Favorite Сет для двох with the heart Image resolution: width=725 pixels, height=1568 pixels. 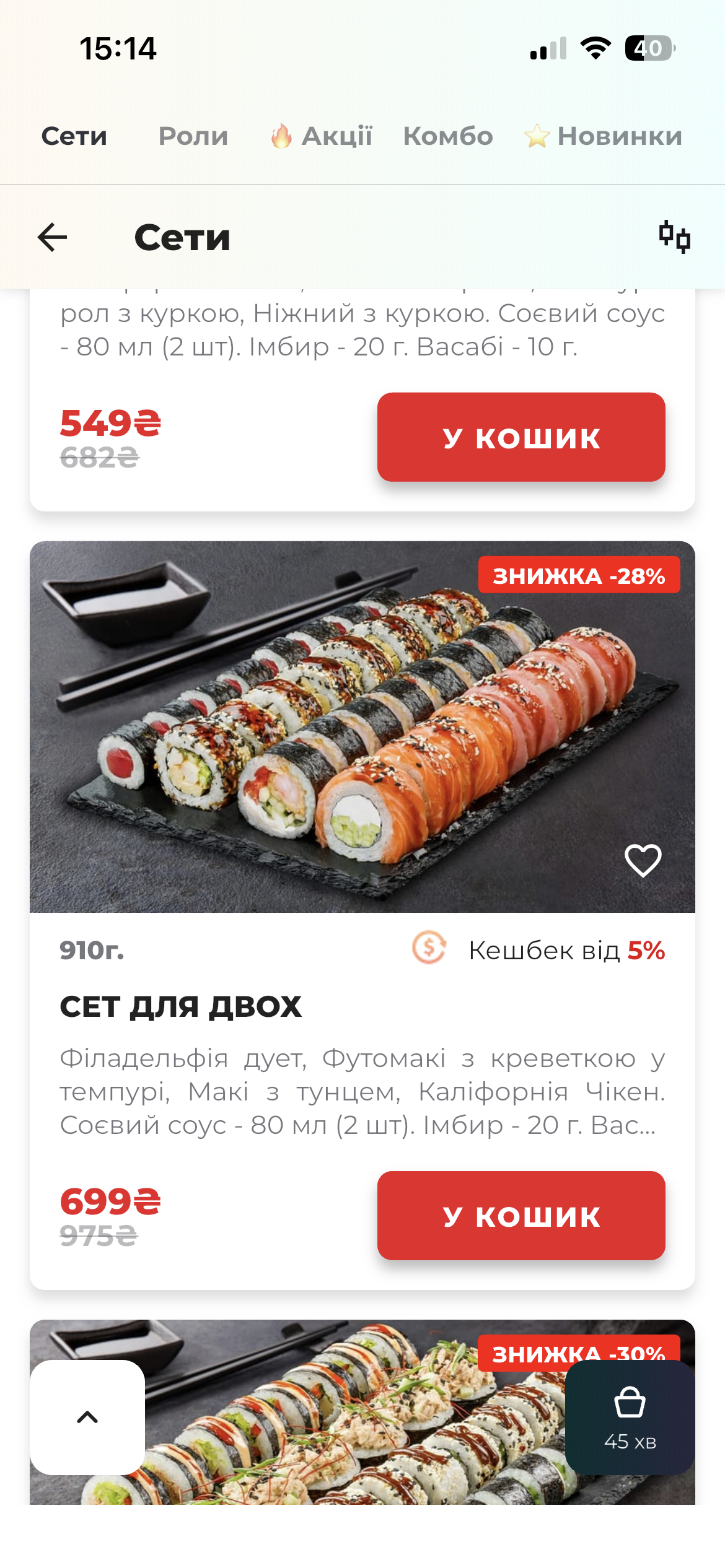[x=643, y=860]
